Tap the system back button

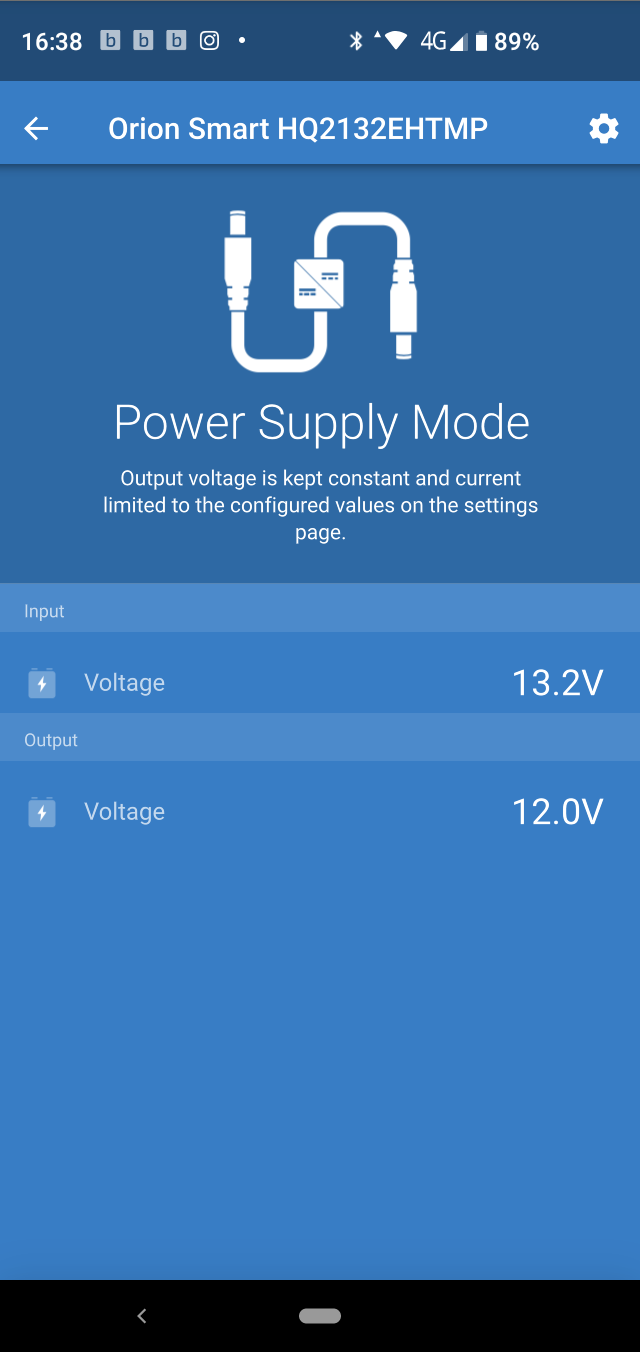click(142, 1316)
